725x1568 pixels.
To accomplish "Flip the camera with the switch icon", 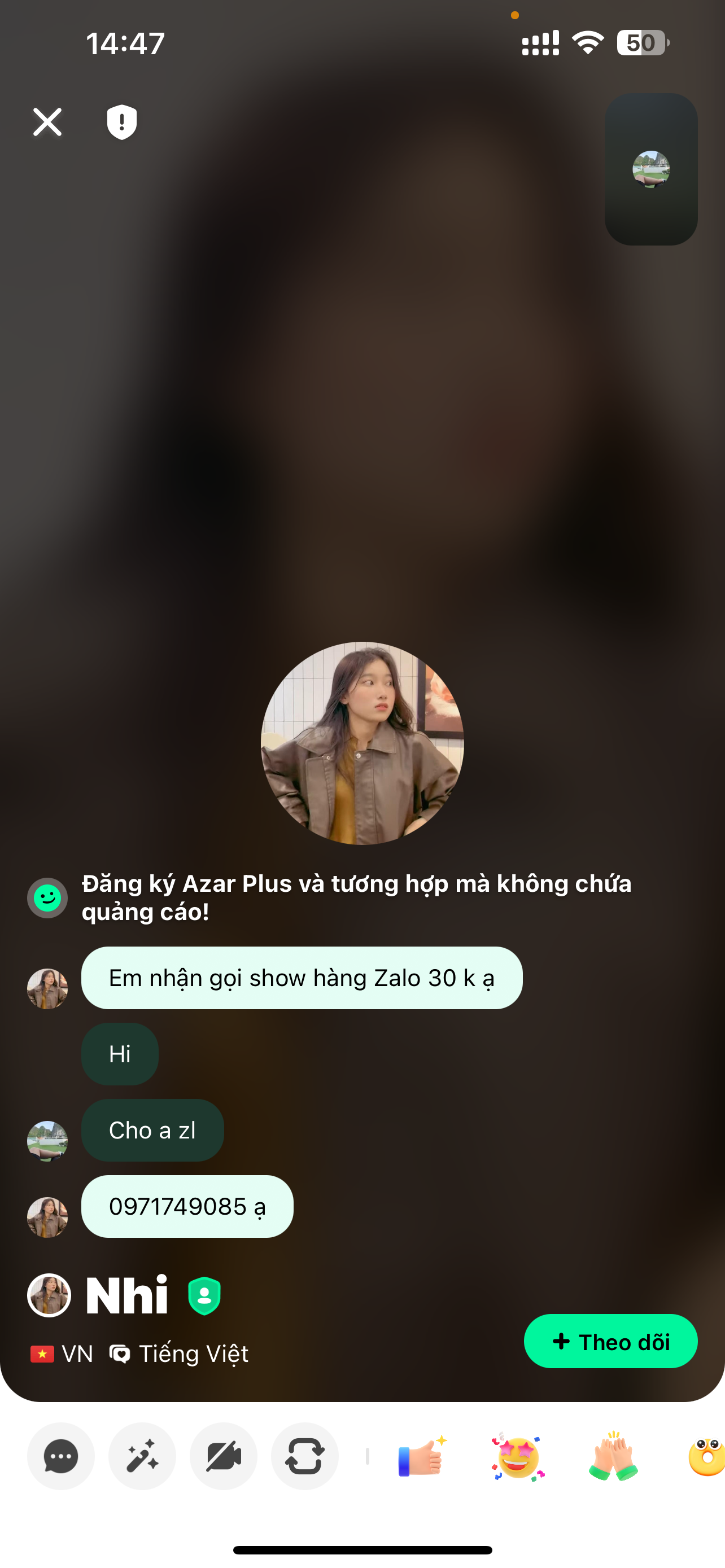I will tap(304, 1457).
